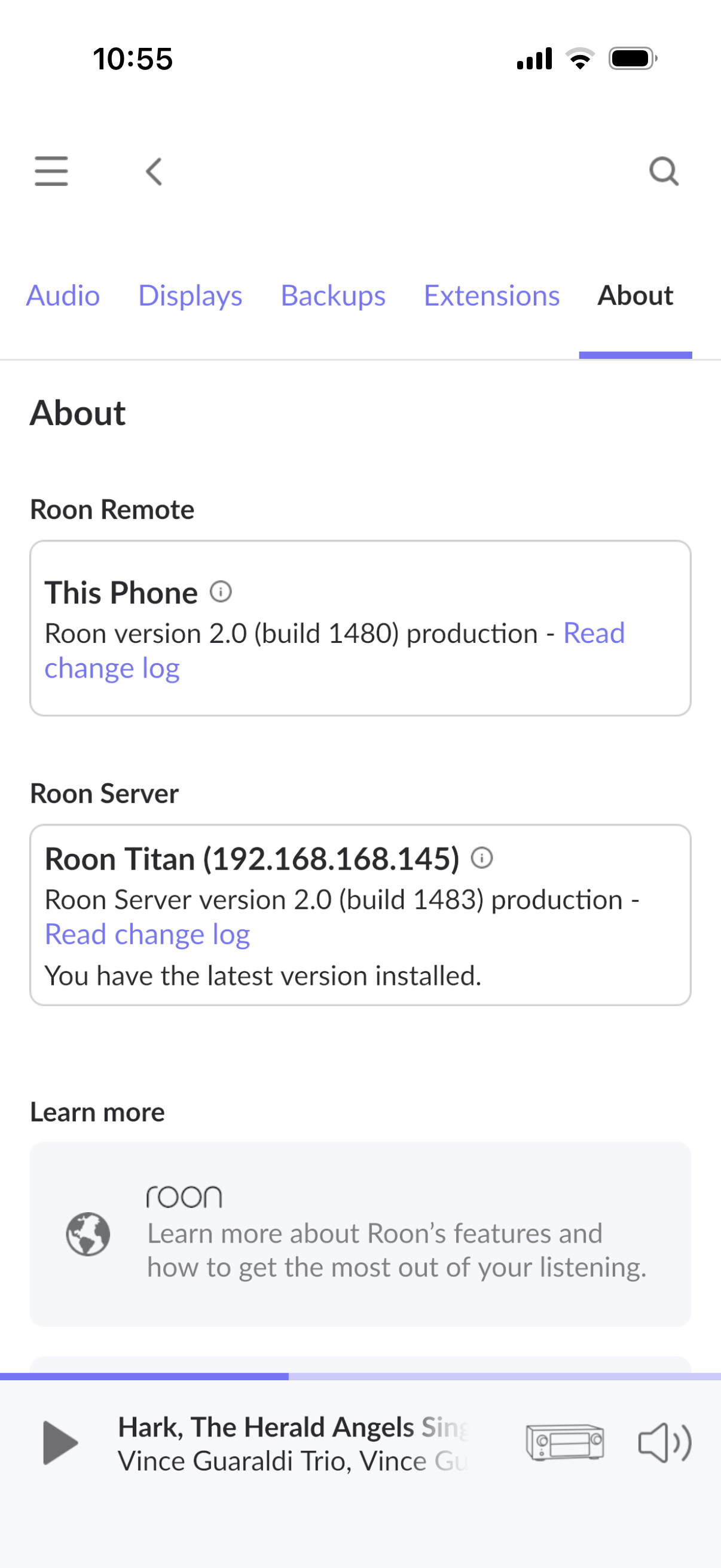Switch to the Backups tab

click(333, 296)
